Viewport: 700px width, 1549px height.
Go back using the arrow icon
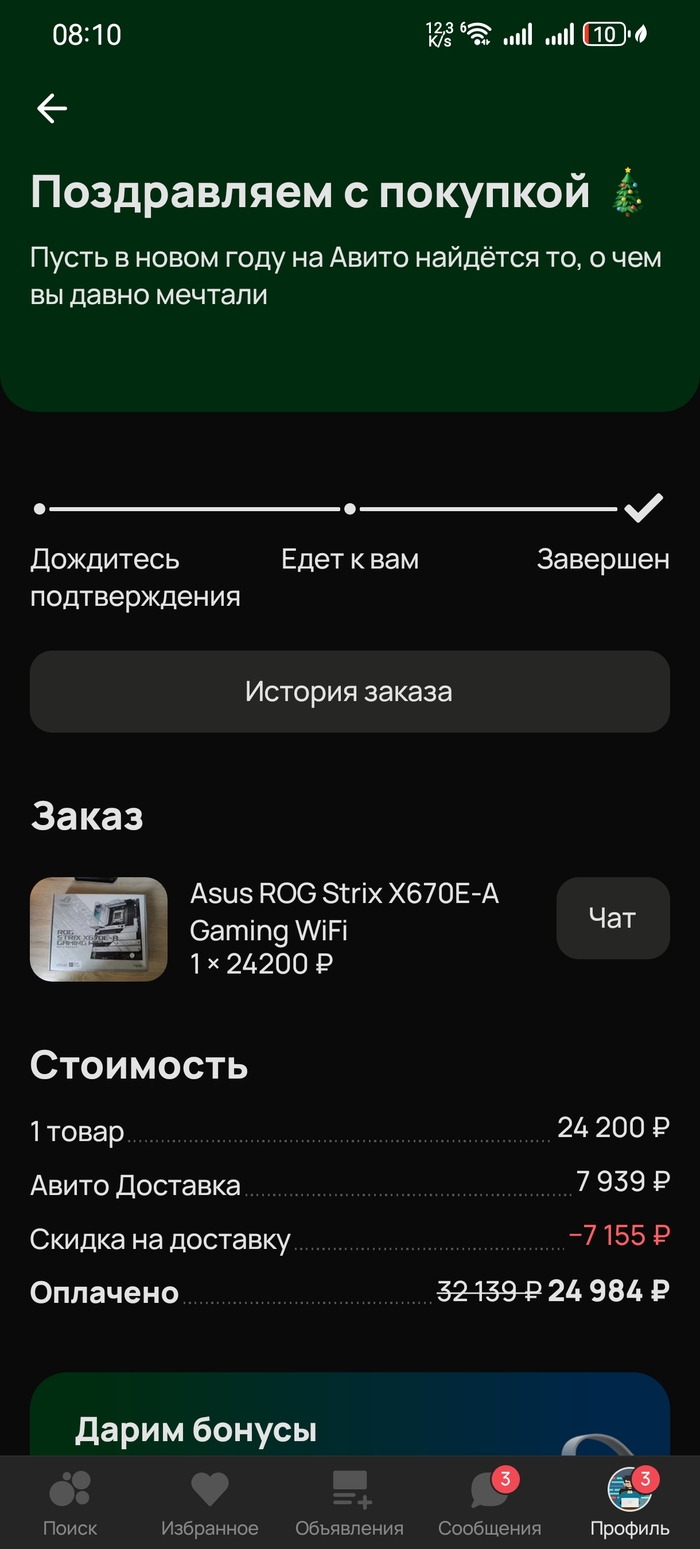[x=52, y=108]
